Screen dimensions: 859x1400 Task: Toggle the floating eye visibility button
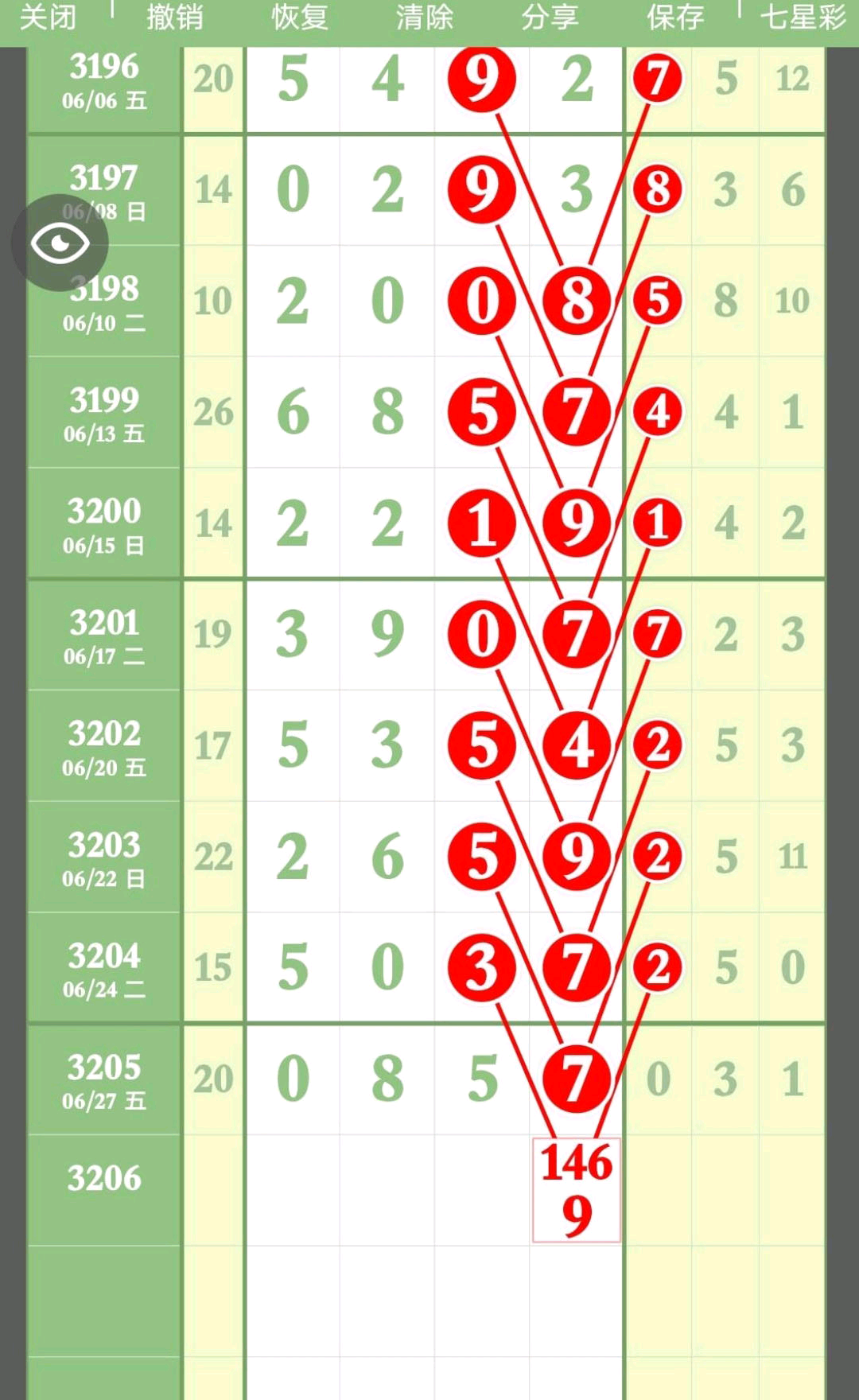coord(60,243)
